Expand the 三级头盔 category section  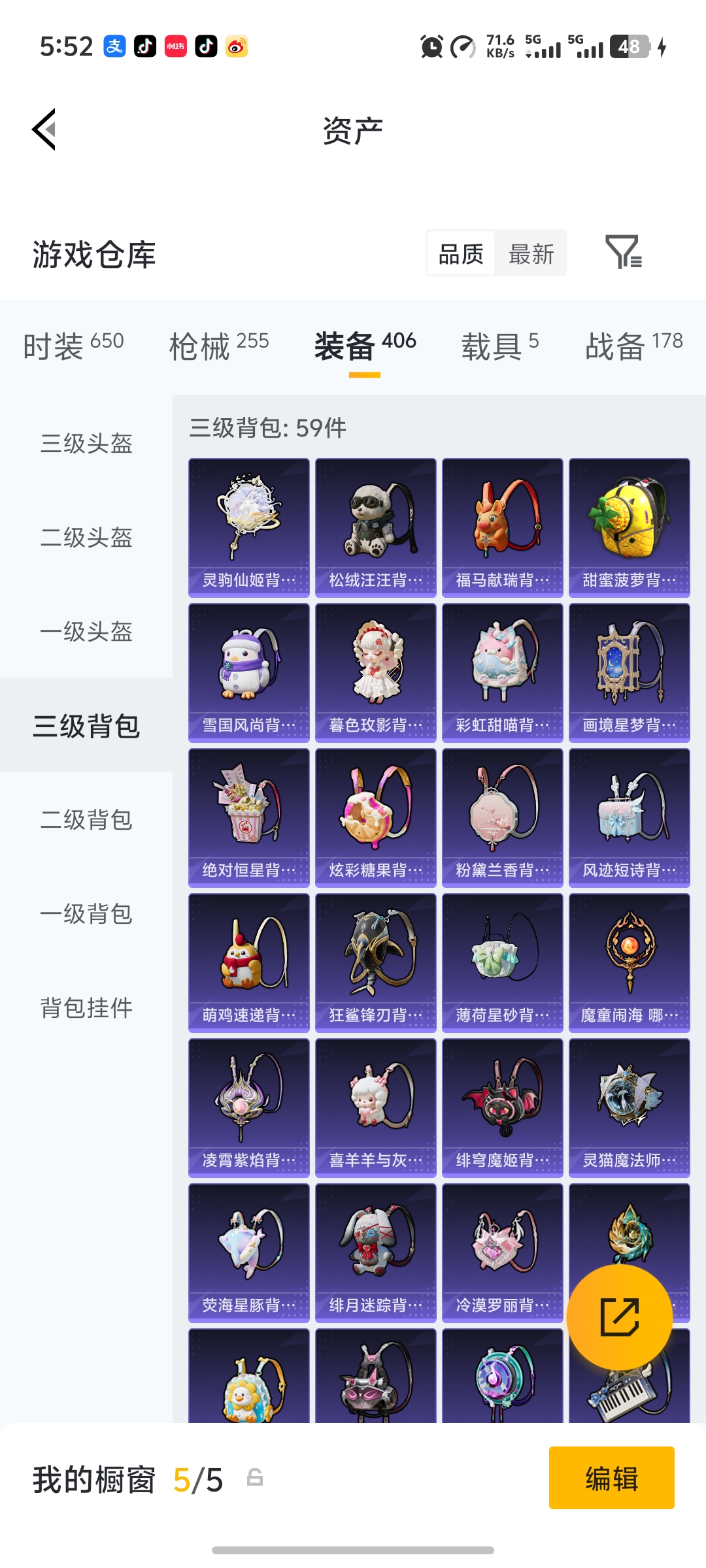pos(87,444)
